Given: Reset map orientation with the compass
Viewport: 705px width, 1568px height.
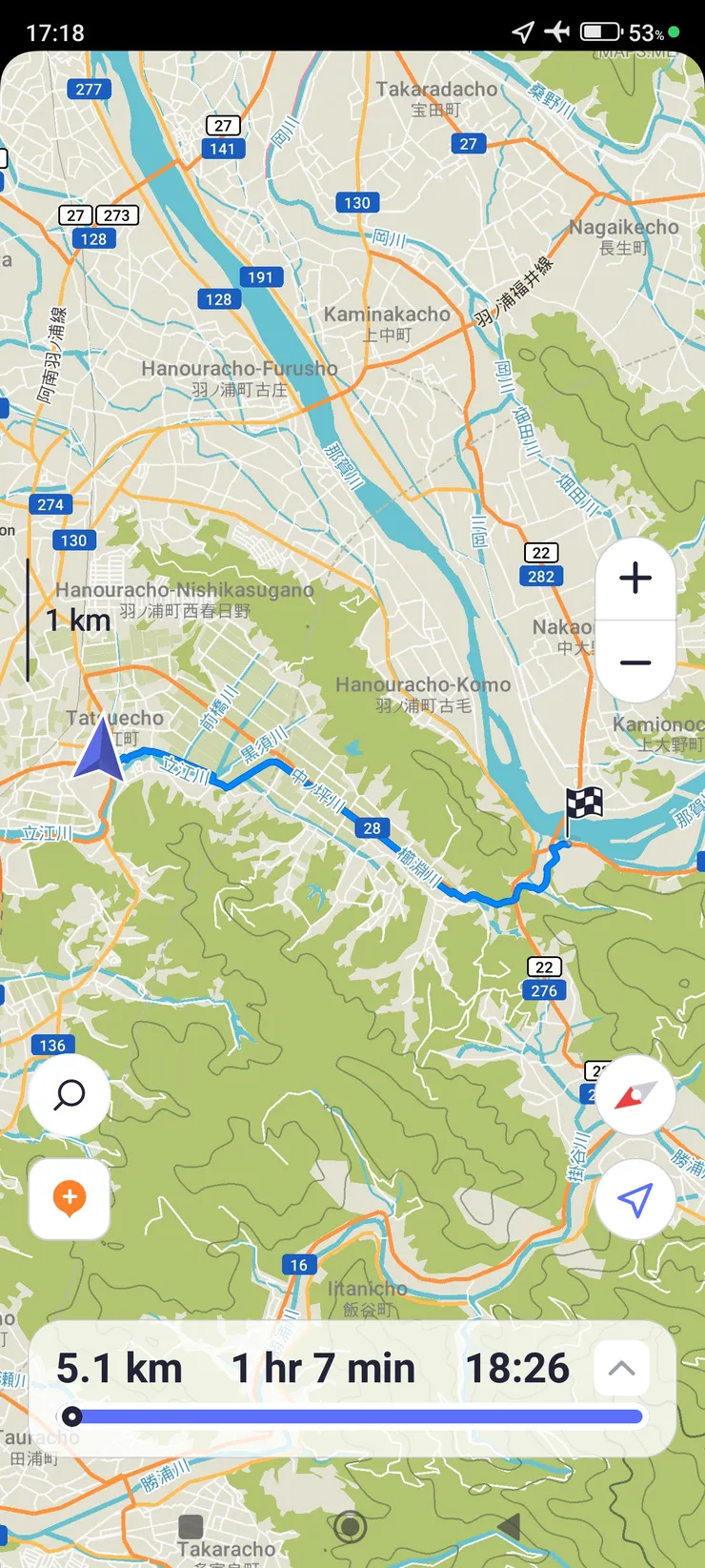Looking at the screenshot, I should (635, 1095).
